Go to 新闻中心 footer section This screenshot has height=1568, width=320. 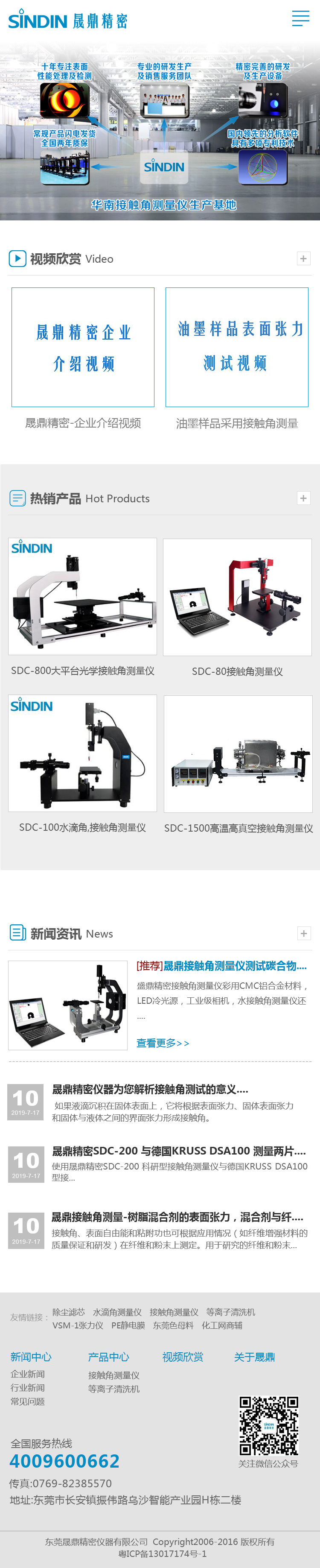[x=30, y=1357]
